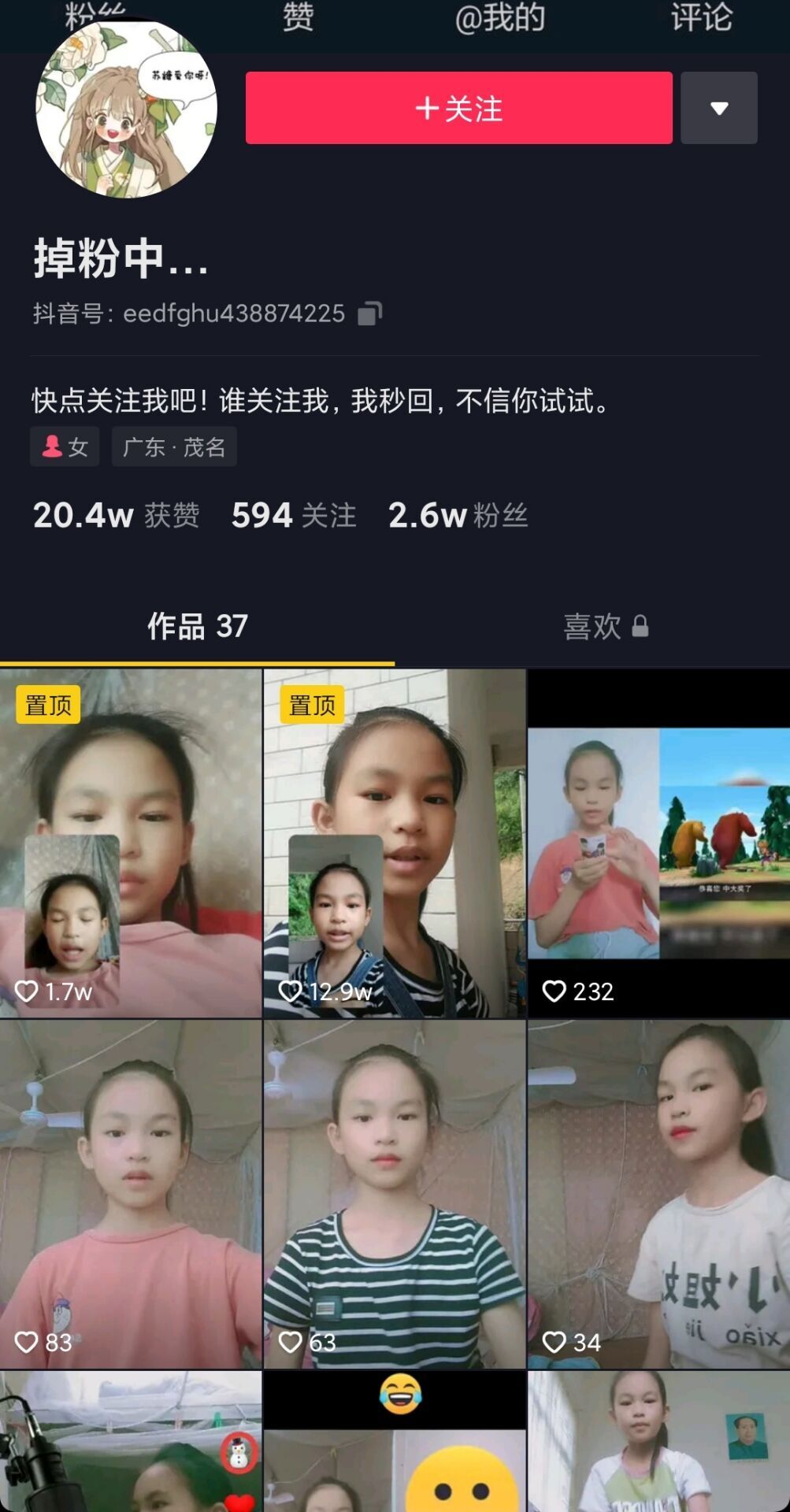Open pinned video with 1.7w likes
790x1512 pixels.
(x=131, y=843)
